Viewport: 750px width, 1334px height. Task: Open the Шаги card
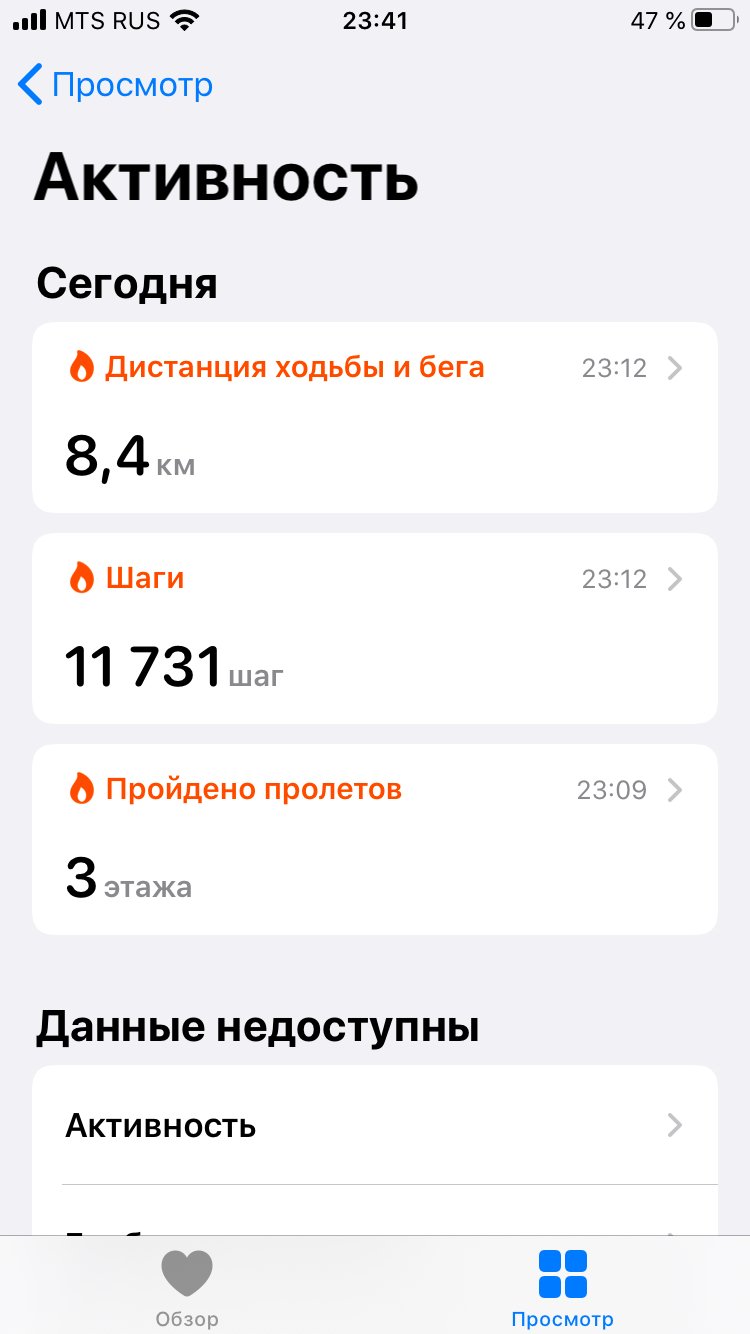[374, 628]
